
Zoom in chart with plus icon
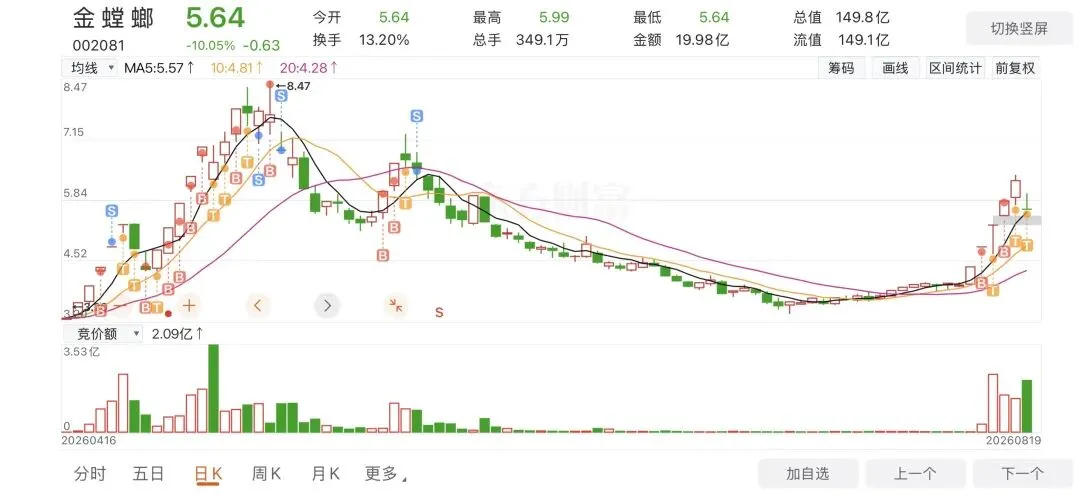click(x=189, y=305)
